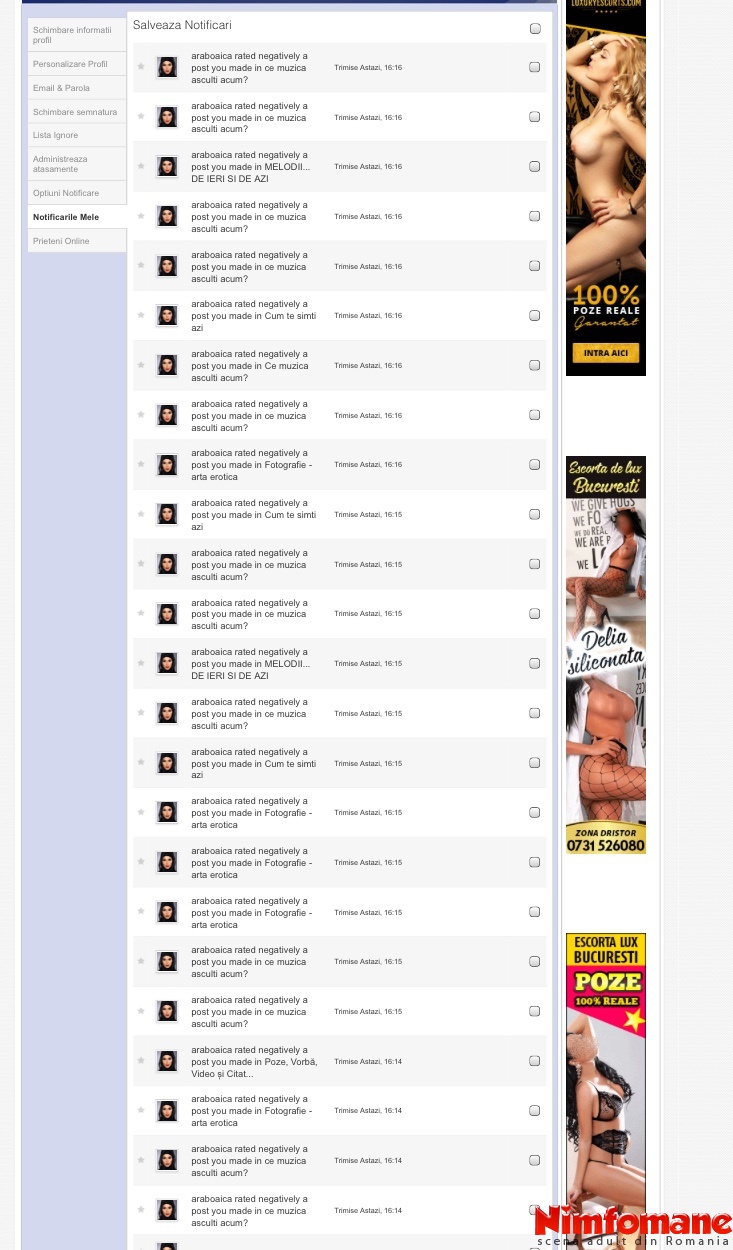733x1250 pixels.
Task: Open Administreaza atasamente page
Action: click(x=60, y=164)
